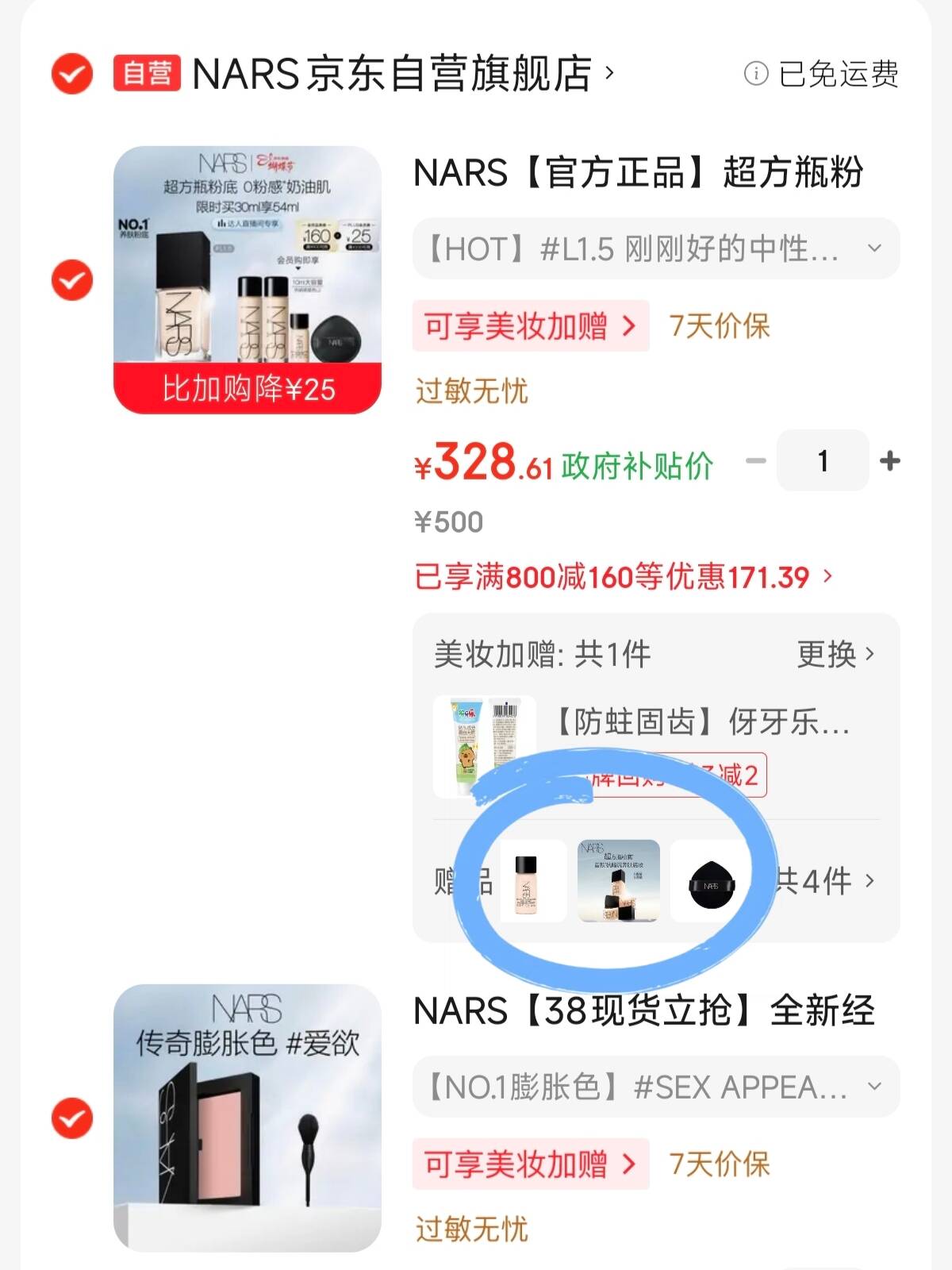Image resolution: width=952 pixels, height=1270 pixels.
Task: View 已免运费 shipping info
Action: 822,74
